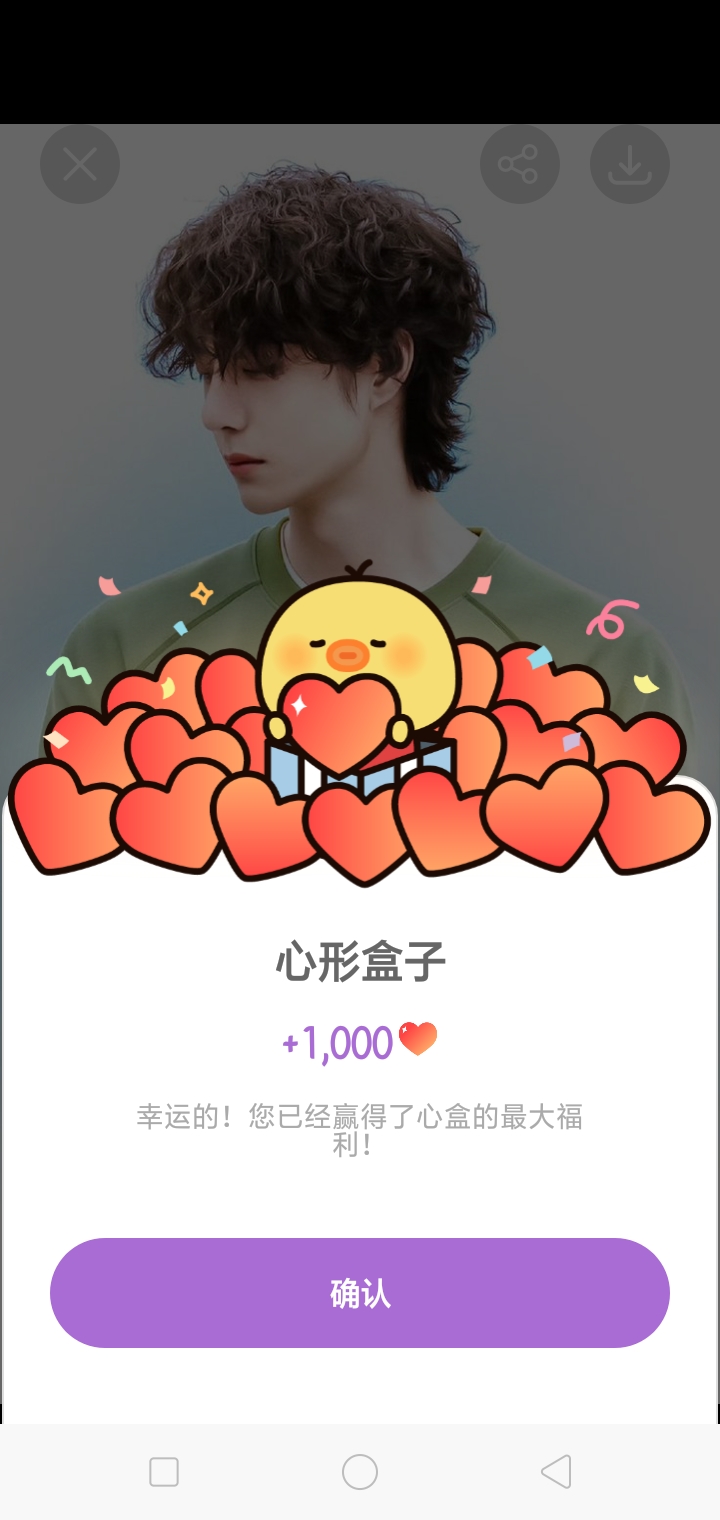This screenshot has width=720, height=1520.
Task: Go back using the system back button
Action: [x=556, y=1472]
